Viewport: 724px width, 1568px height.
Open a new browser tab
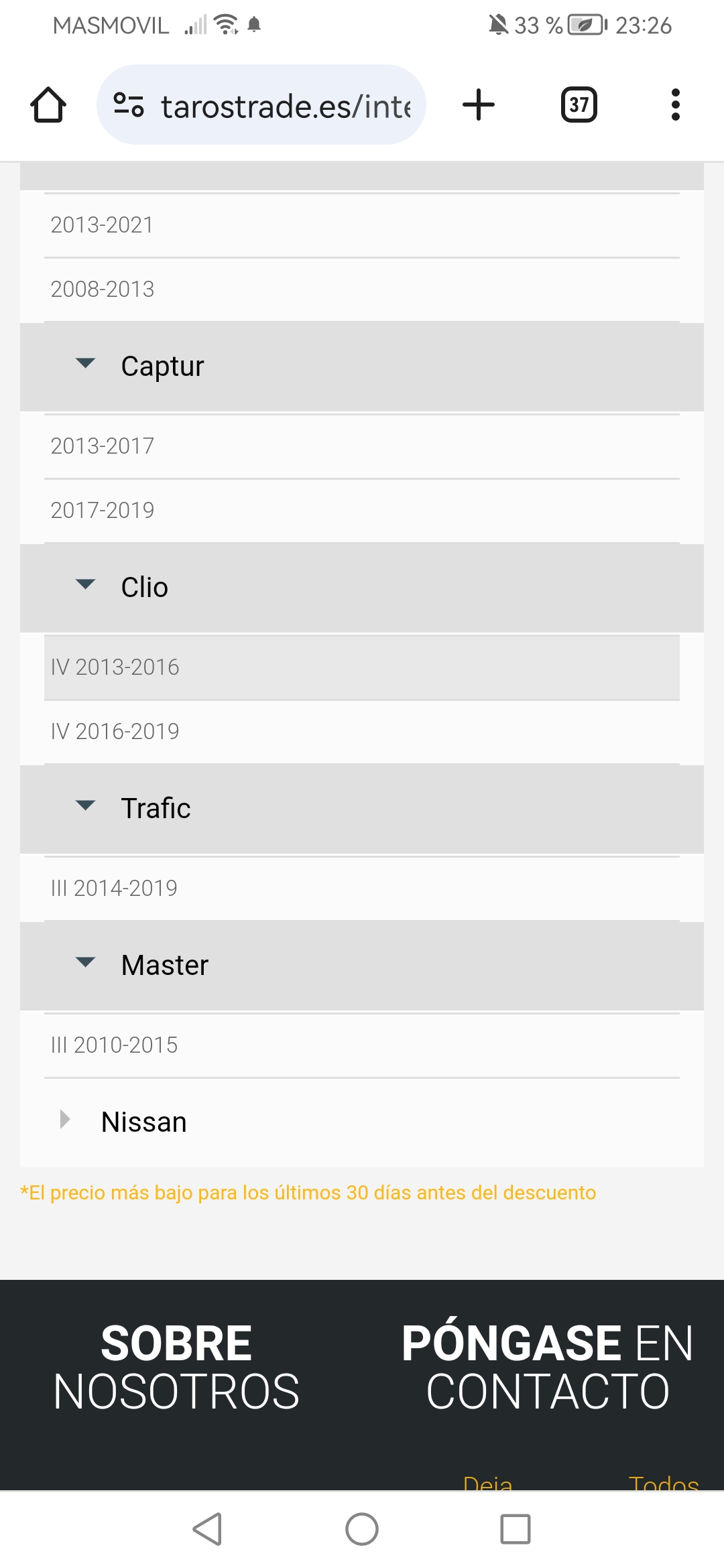479,105
